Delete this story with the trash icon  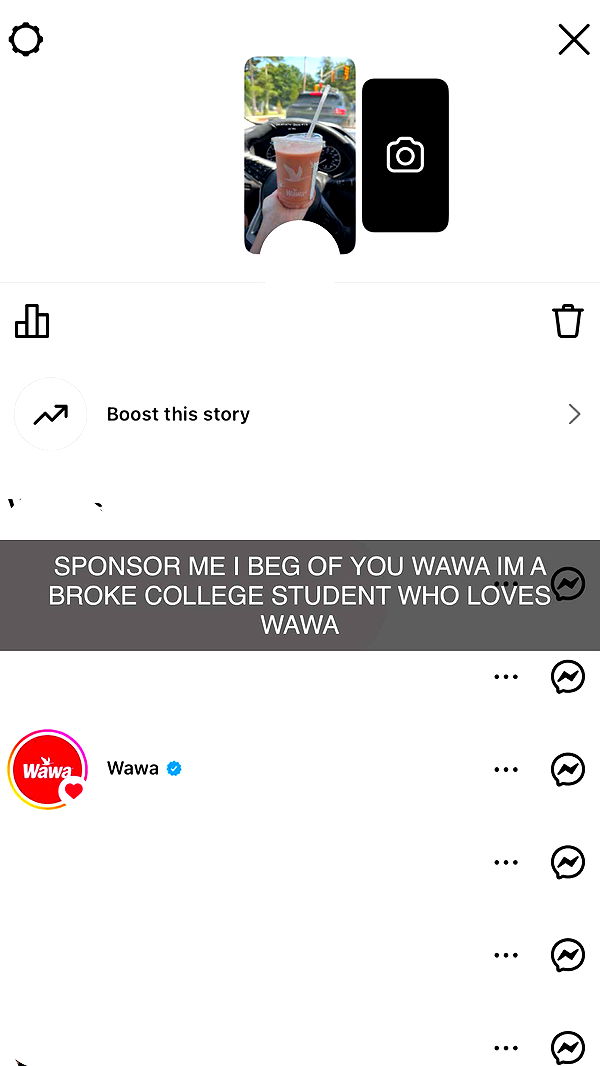(x=567, y=321)
